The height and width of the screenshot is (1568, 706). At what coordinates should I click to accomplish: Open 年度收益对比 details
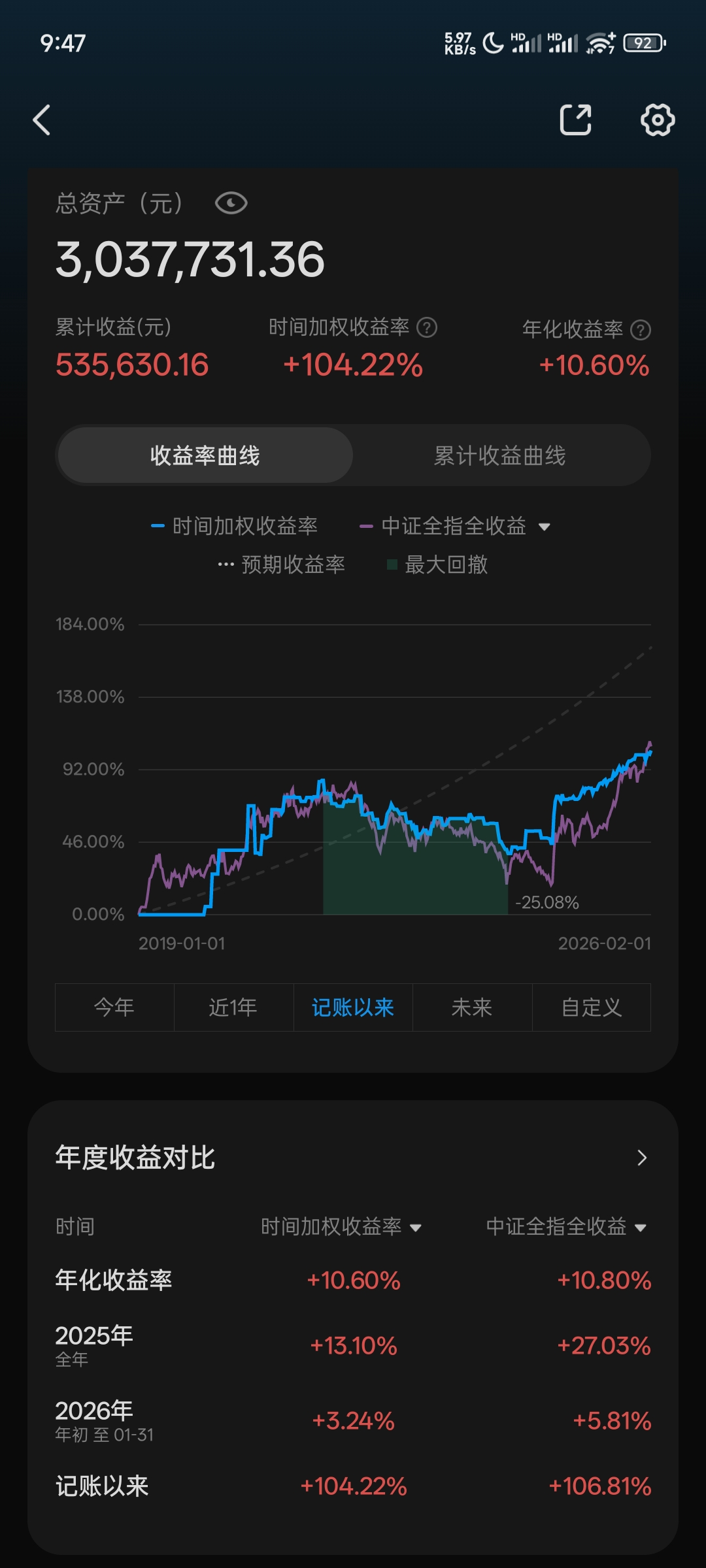(x=642, y=1158)
